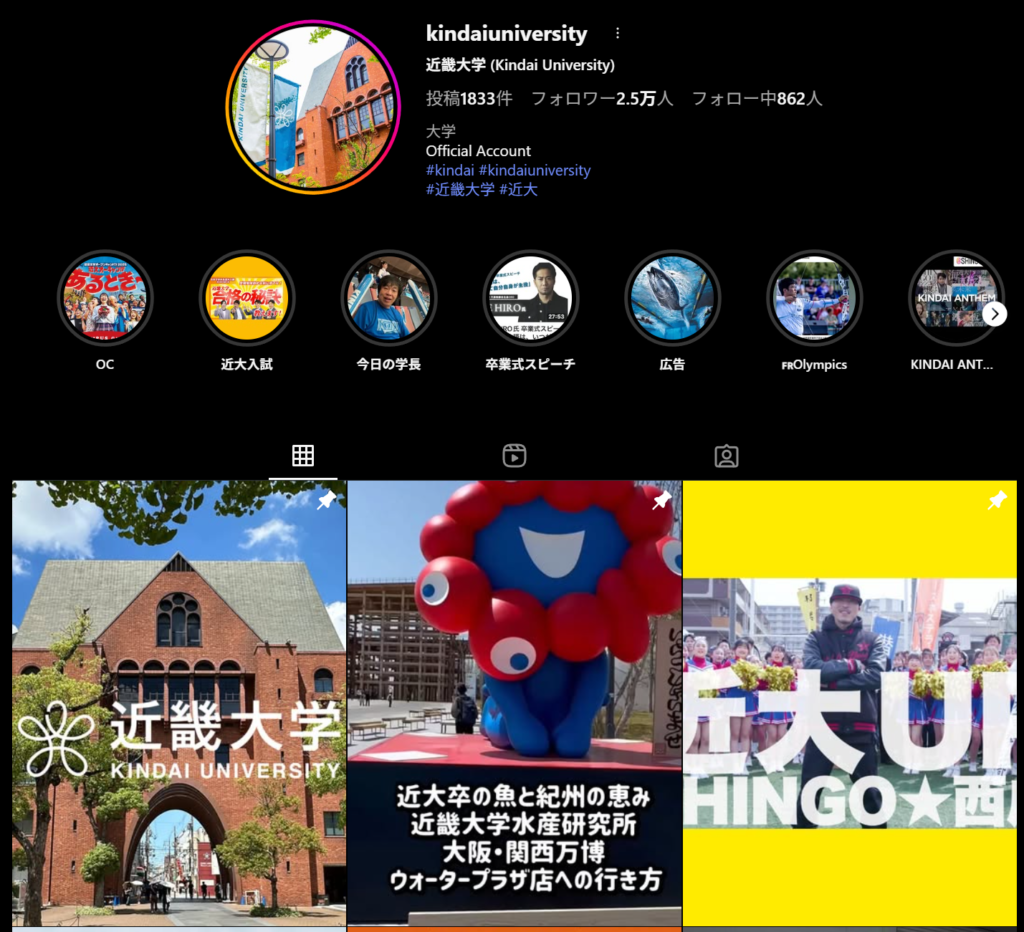This screenshot has width=1024, height=932.
Task: Open the followers list
Action: [x=602, y=99]
